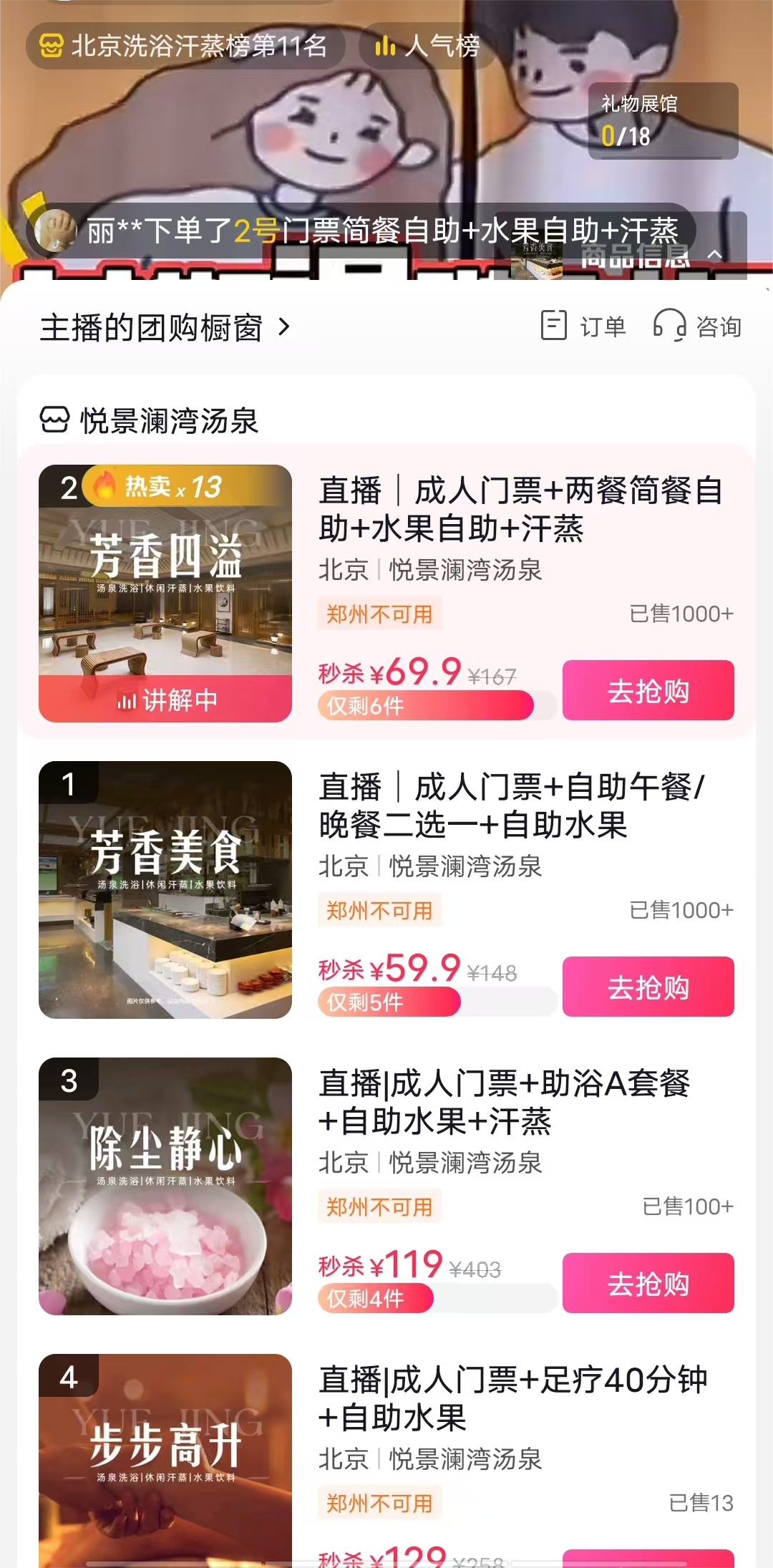Open the 人气榜 popularity ranking
The image size is (773, 1568).
(427, 47)
